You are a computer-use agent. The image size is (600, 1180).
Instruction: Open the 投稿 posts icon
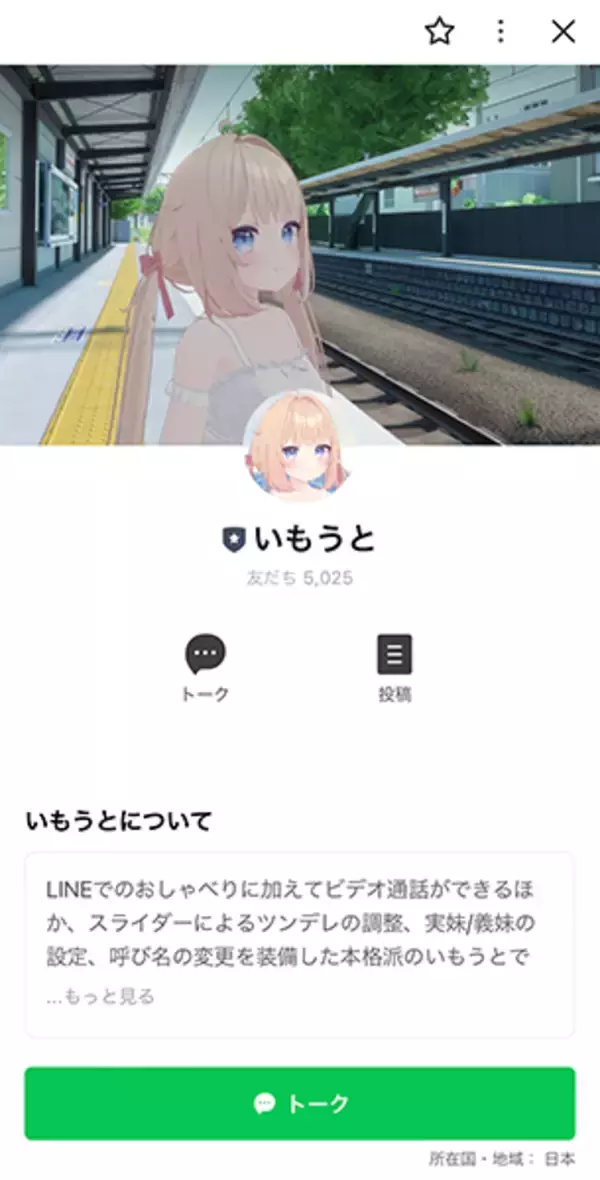point(394,656)
